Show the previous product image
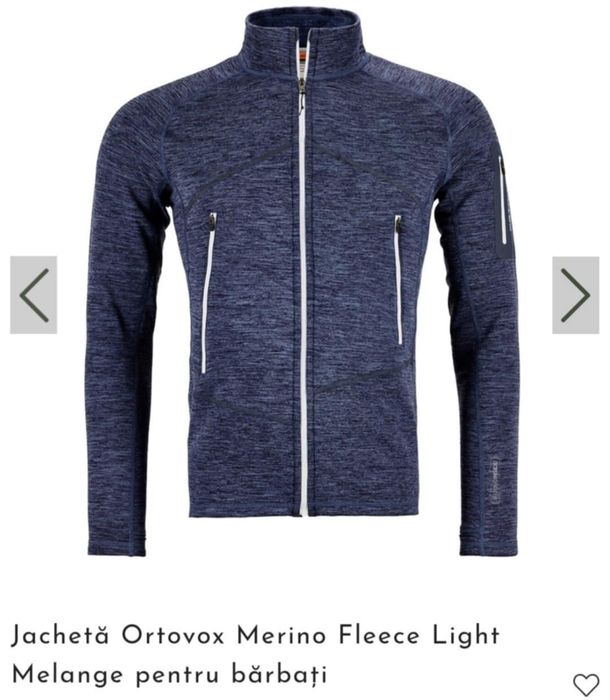This screenshot has height=700, width=610. tap(33, 295)
